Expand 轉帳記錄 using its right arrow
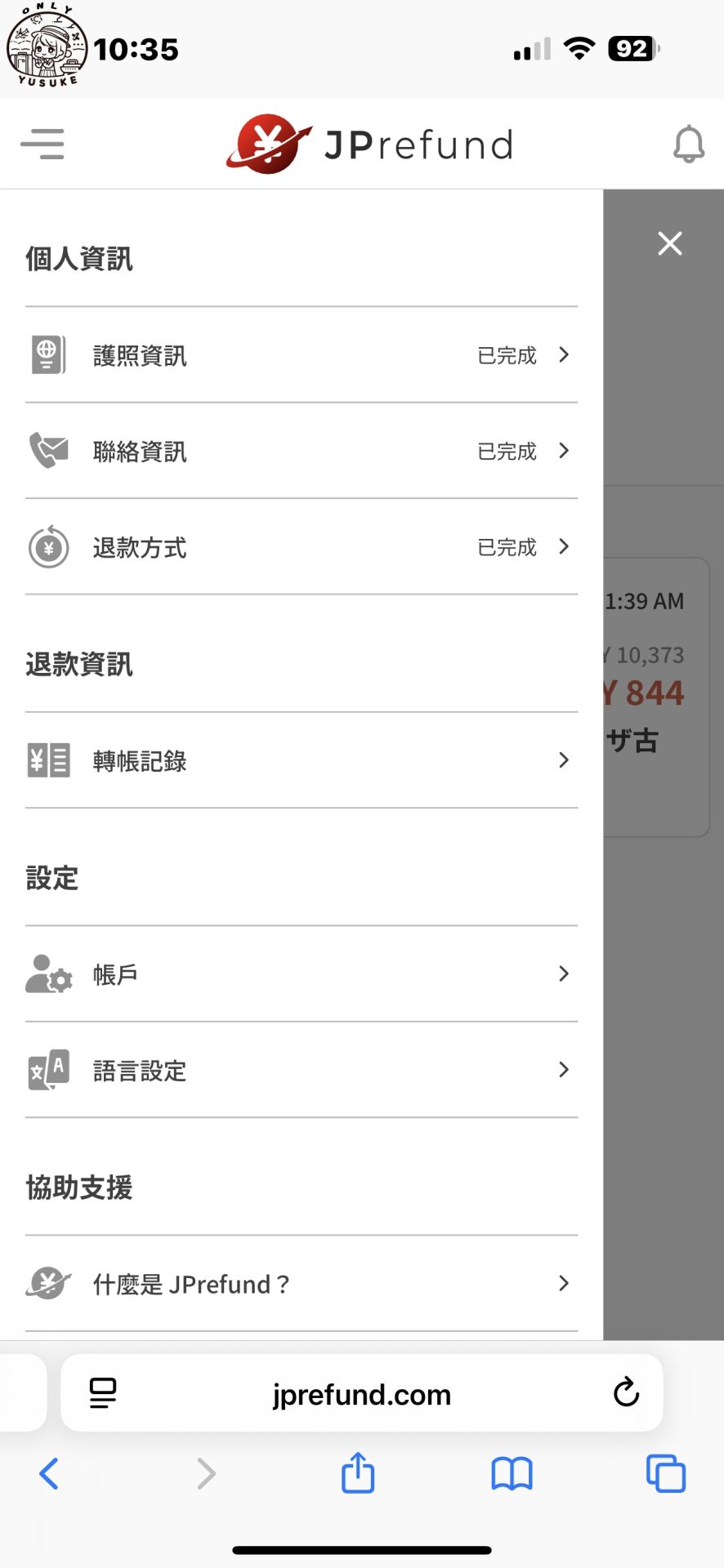The image size is (724, 1568). click(563, 760)
